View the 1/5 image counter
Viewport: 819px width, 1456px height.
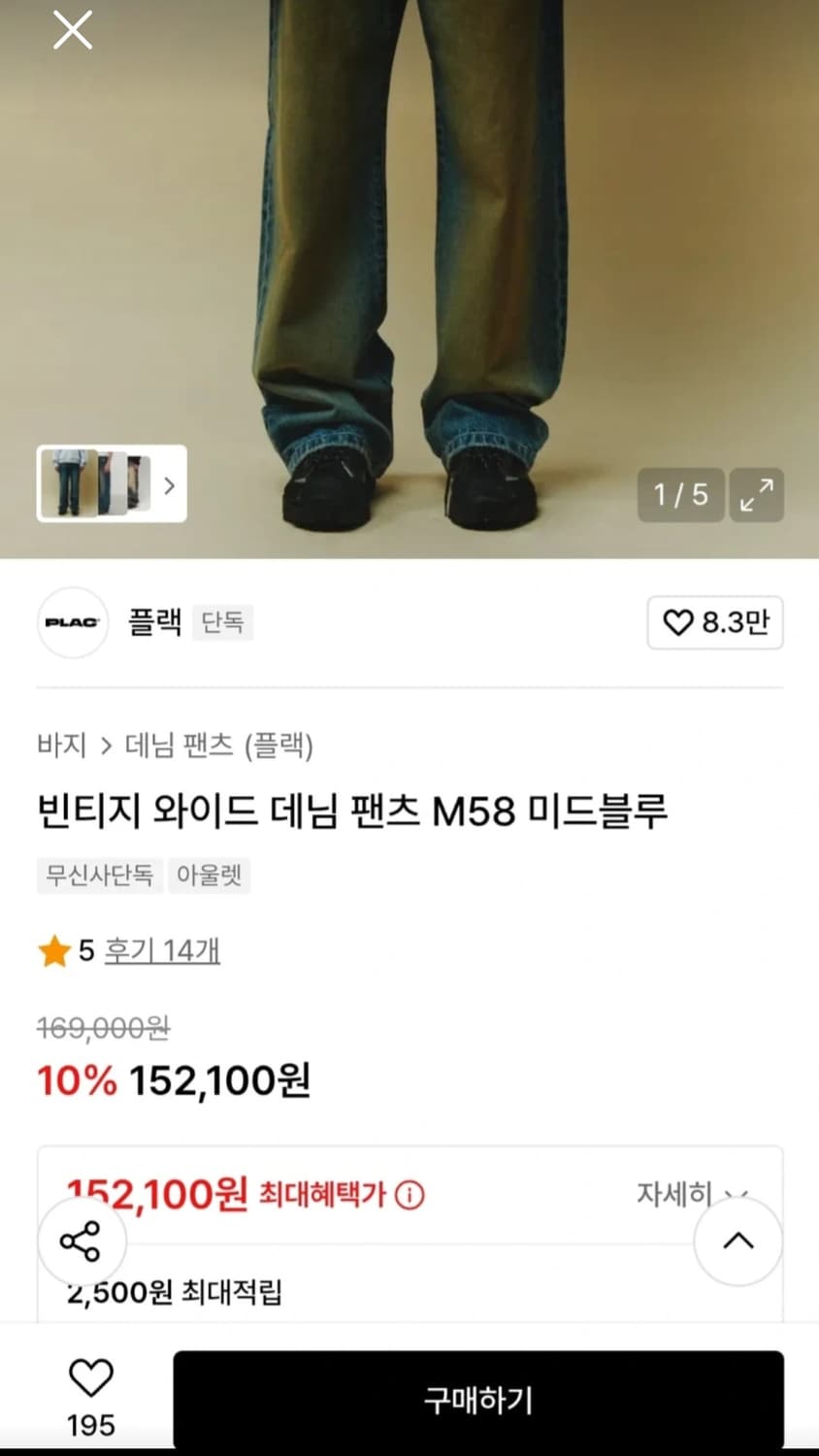coord(680,496)
